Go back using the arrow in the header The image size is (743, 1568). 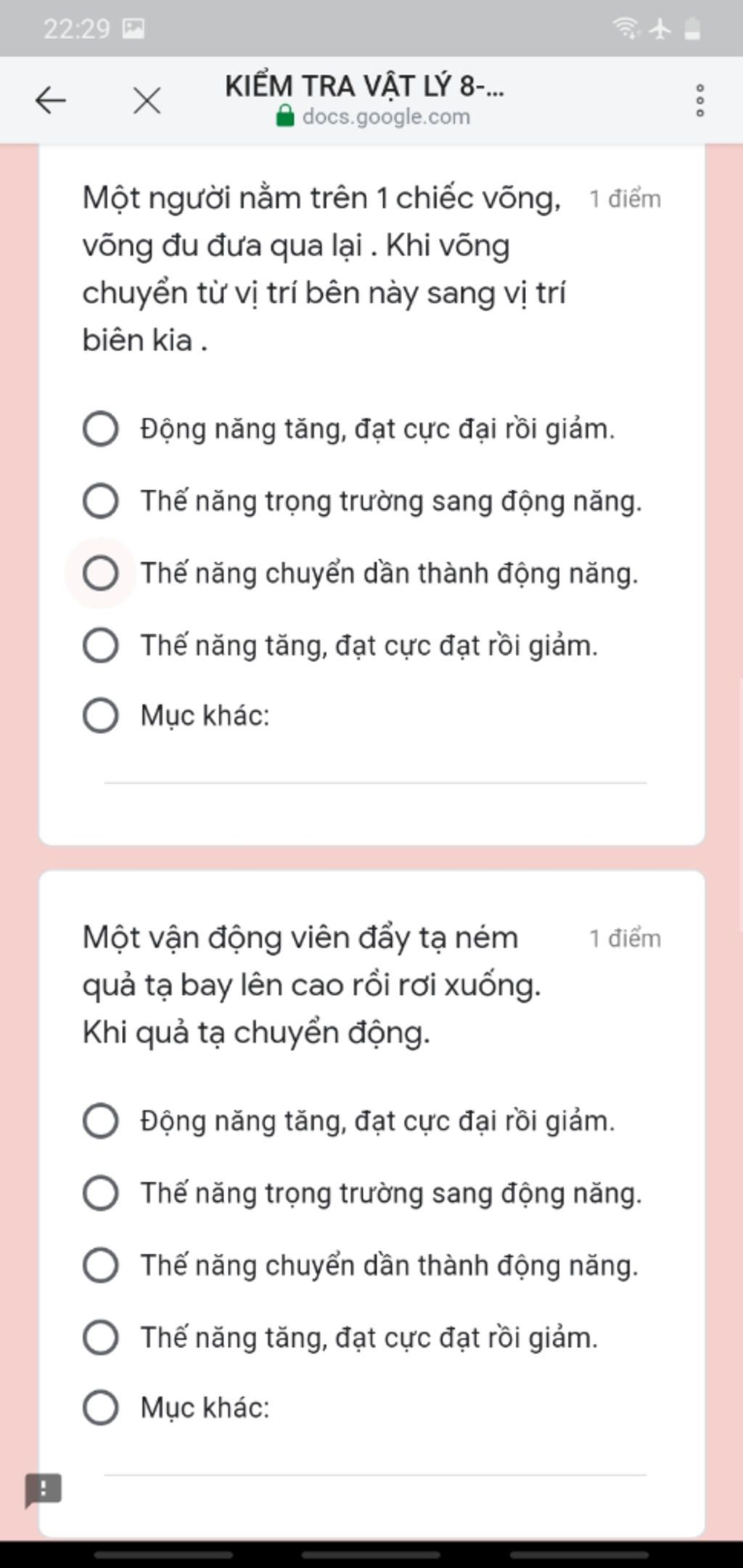(x=51, y=100)
